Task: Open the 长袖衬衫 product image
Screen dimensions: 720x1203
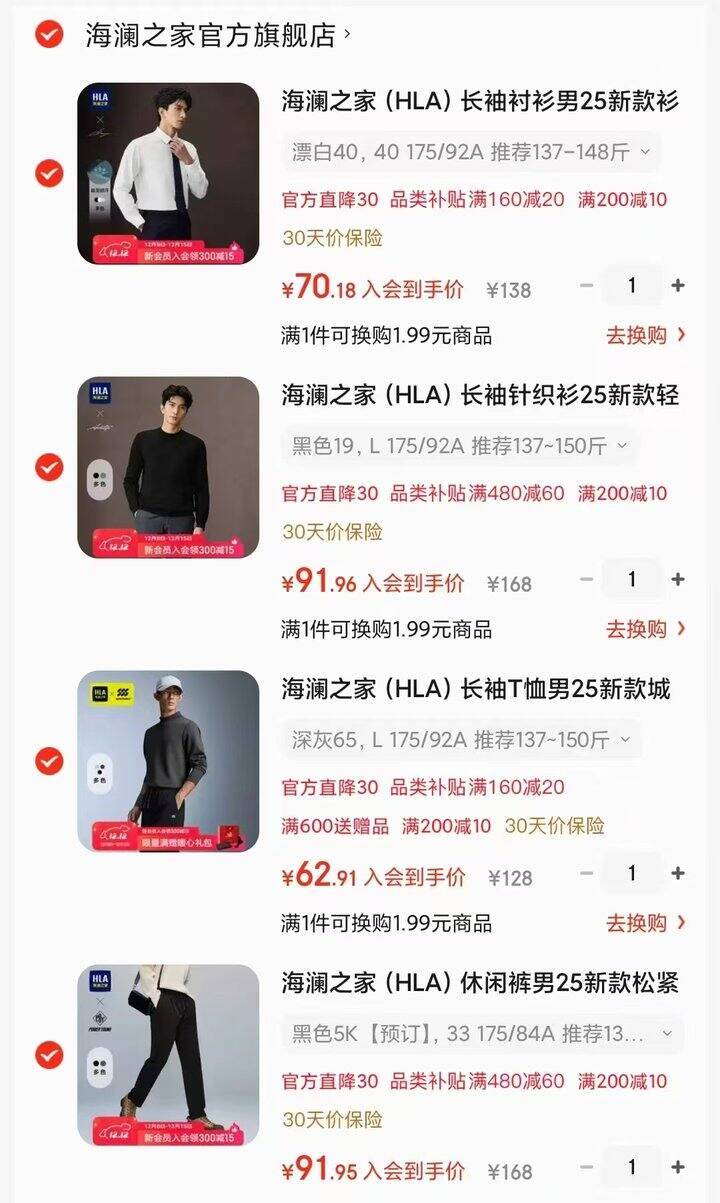Action: pyautogui.click(x=168, y=174)
